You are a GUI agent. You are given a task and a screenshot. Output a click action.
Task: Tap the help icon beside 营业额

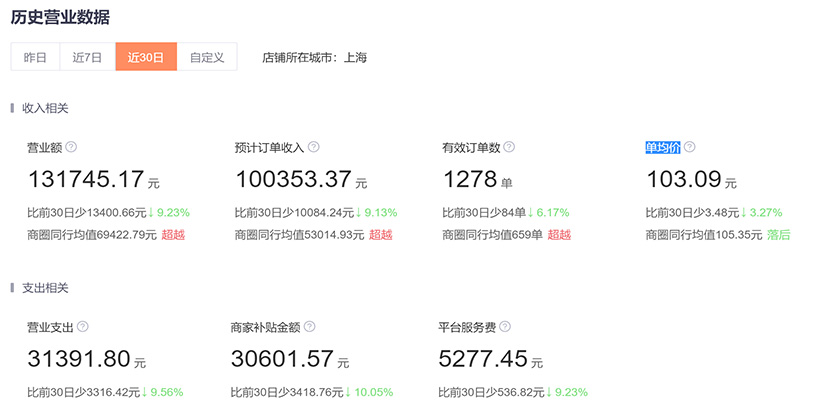pyautogui.click(x=71, y=148)
